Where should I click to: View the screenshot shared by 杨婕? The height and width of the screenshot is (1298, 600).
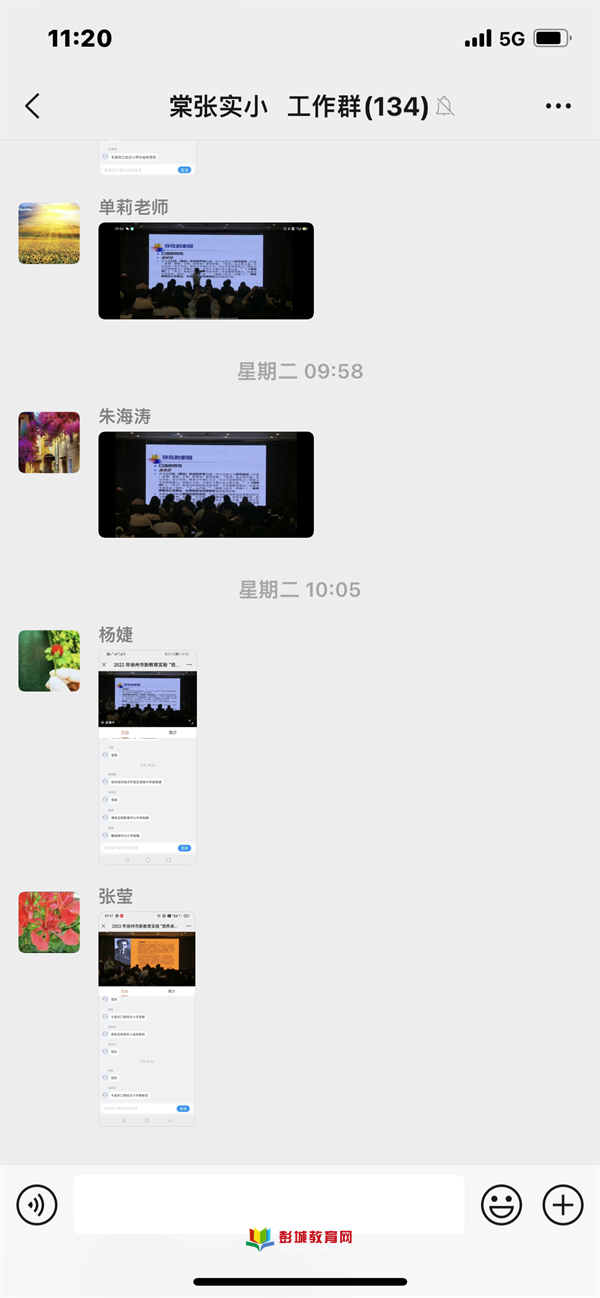tap(148, 757)
